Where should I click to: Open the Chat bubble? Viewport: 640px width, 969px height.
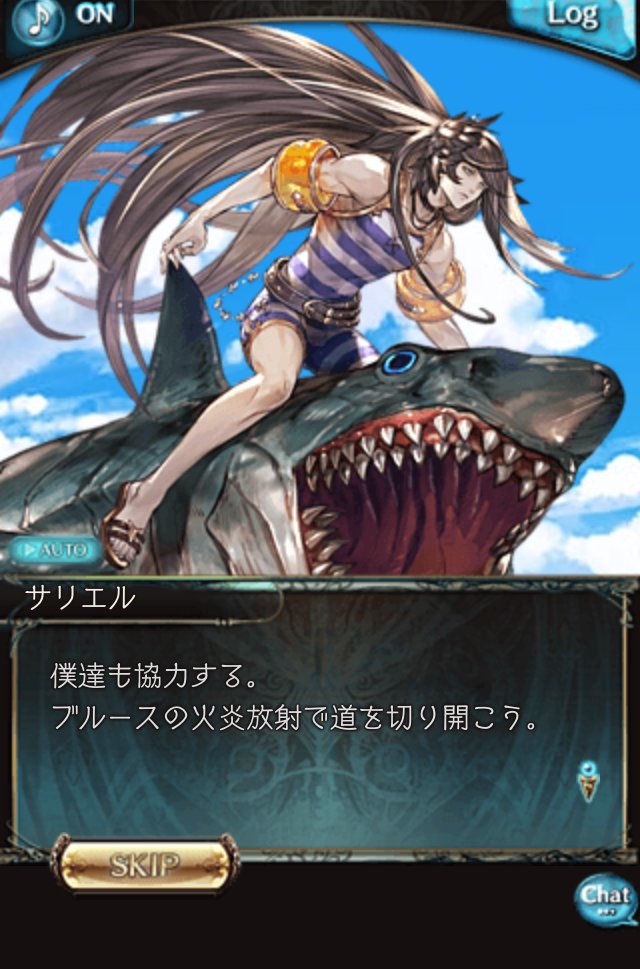click(x=605, y=896)
